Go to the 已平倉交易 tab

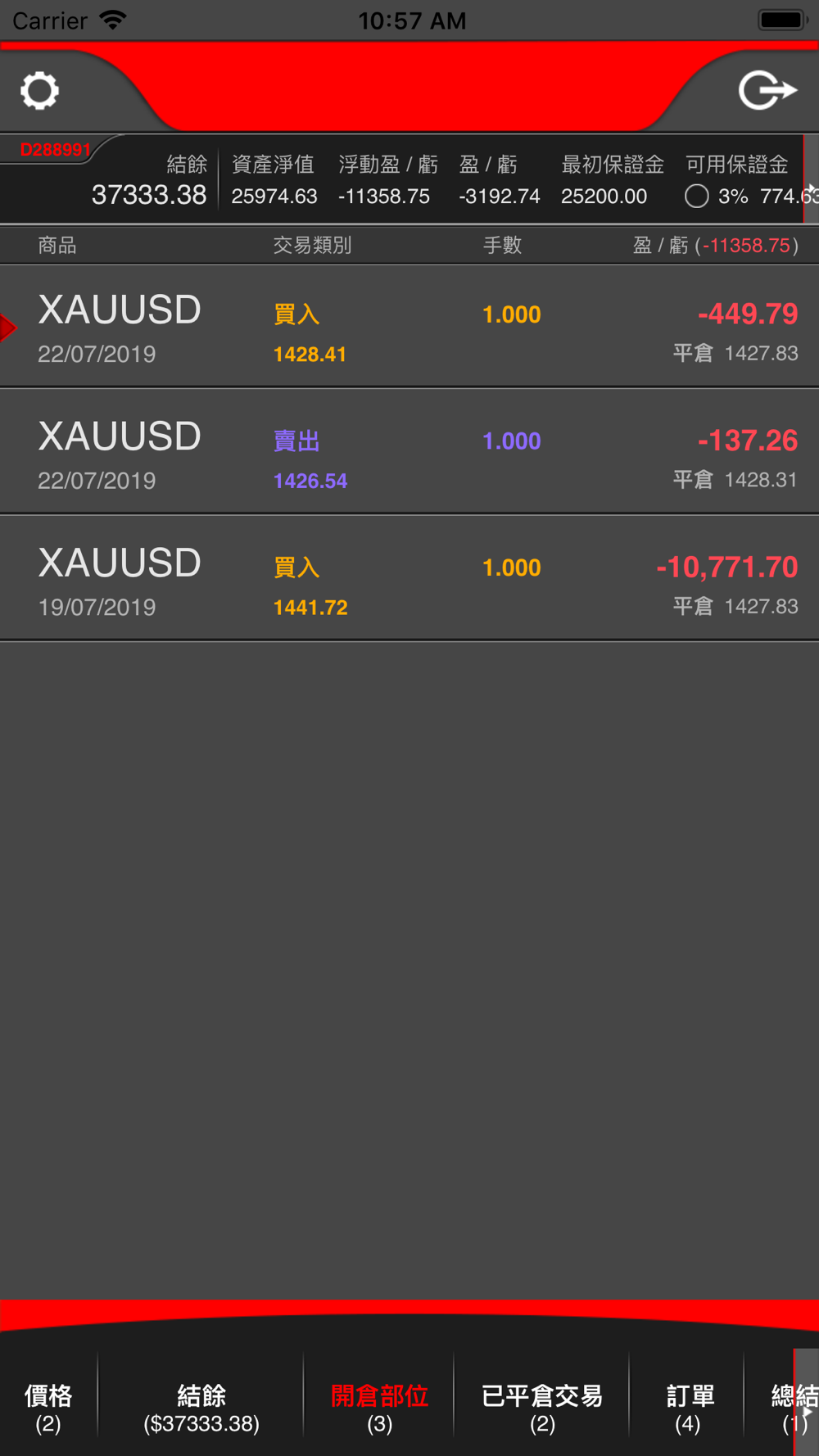click(x=542, y=1407)
